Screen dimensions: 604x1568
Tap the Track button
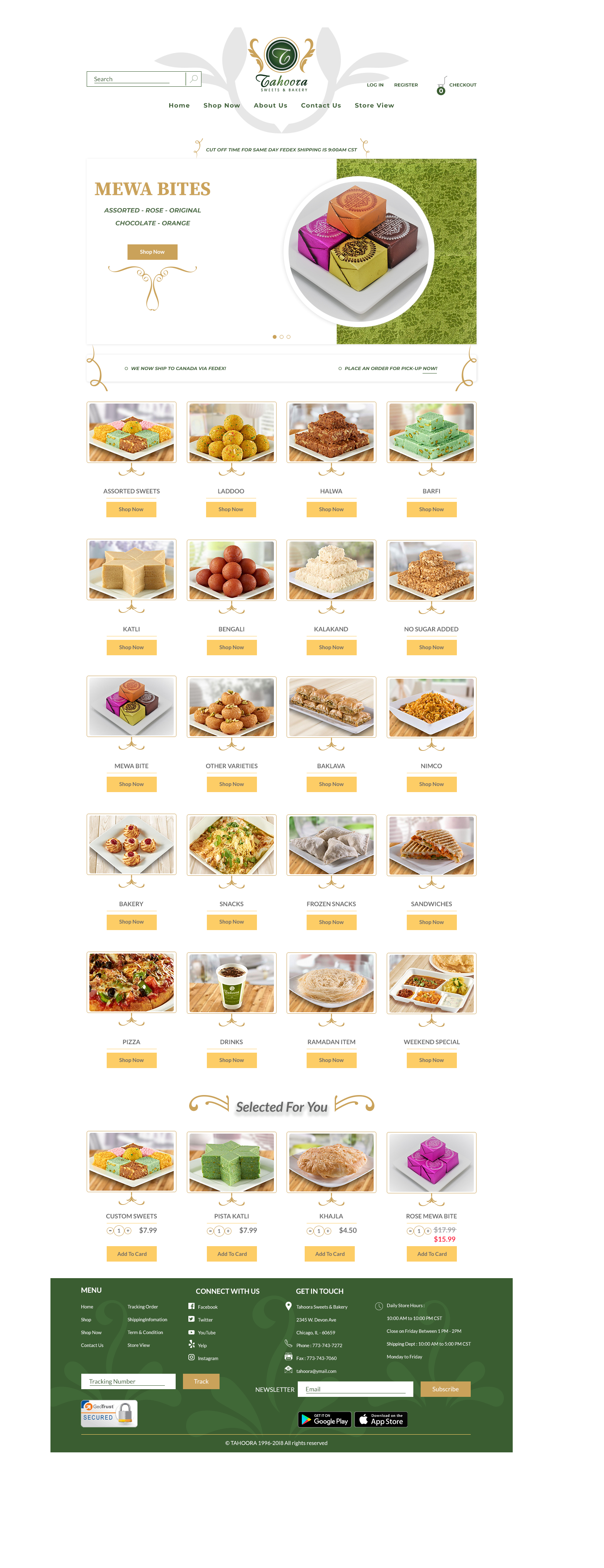click(x=201, y=1381)
